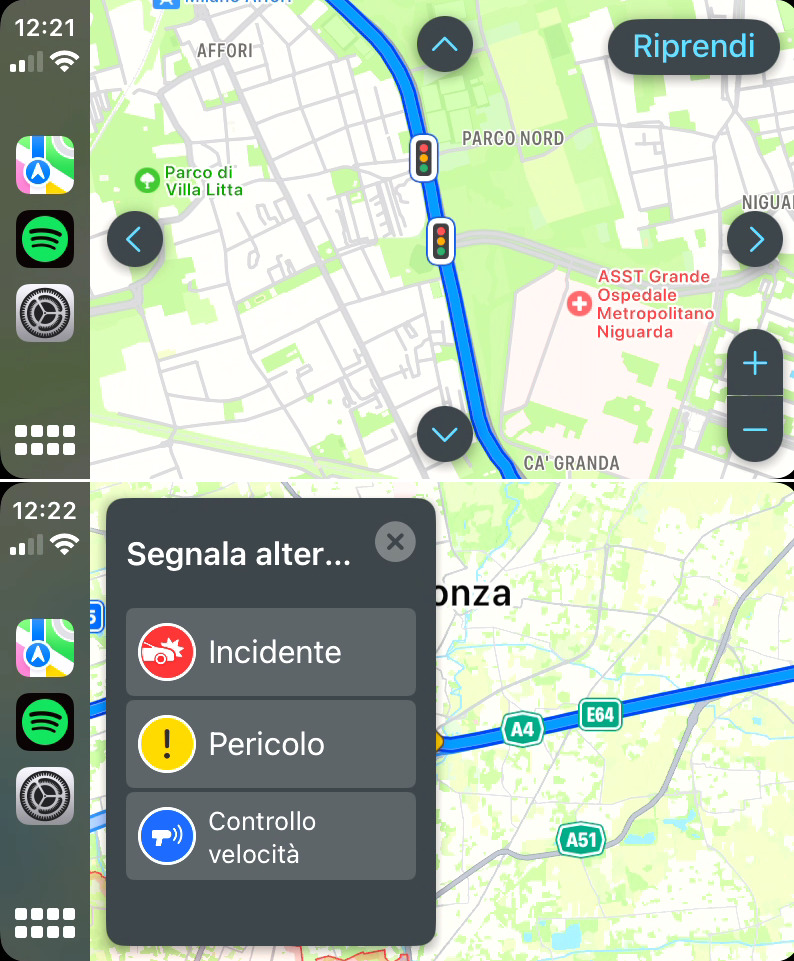Close the Segnala alter... panel
The image size is (794, 961).
click(395, 542)
